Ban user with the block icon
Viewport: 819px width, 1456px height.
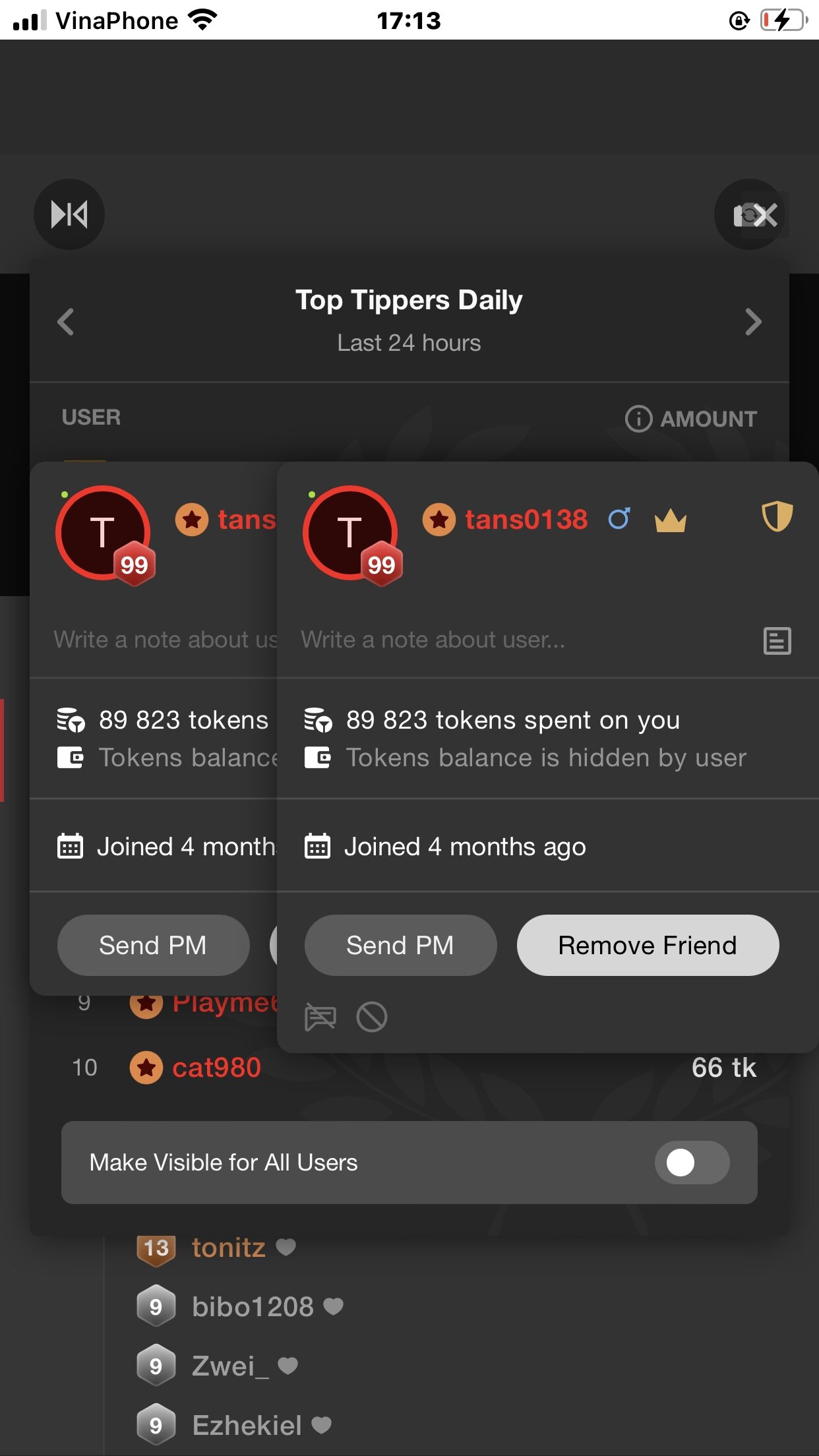click(372, 1017)
